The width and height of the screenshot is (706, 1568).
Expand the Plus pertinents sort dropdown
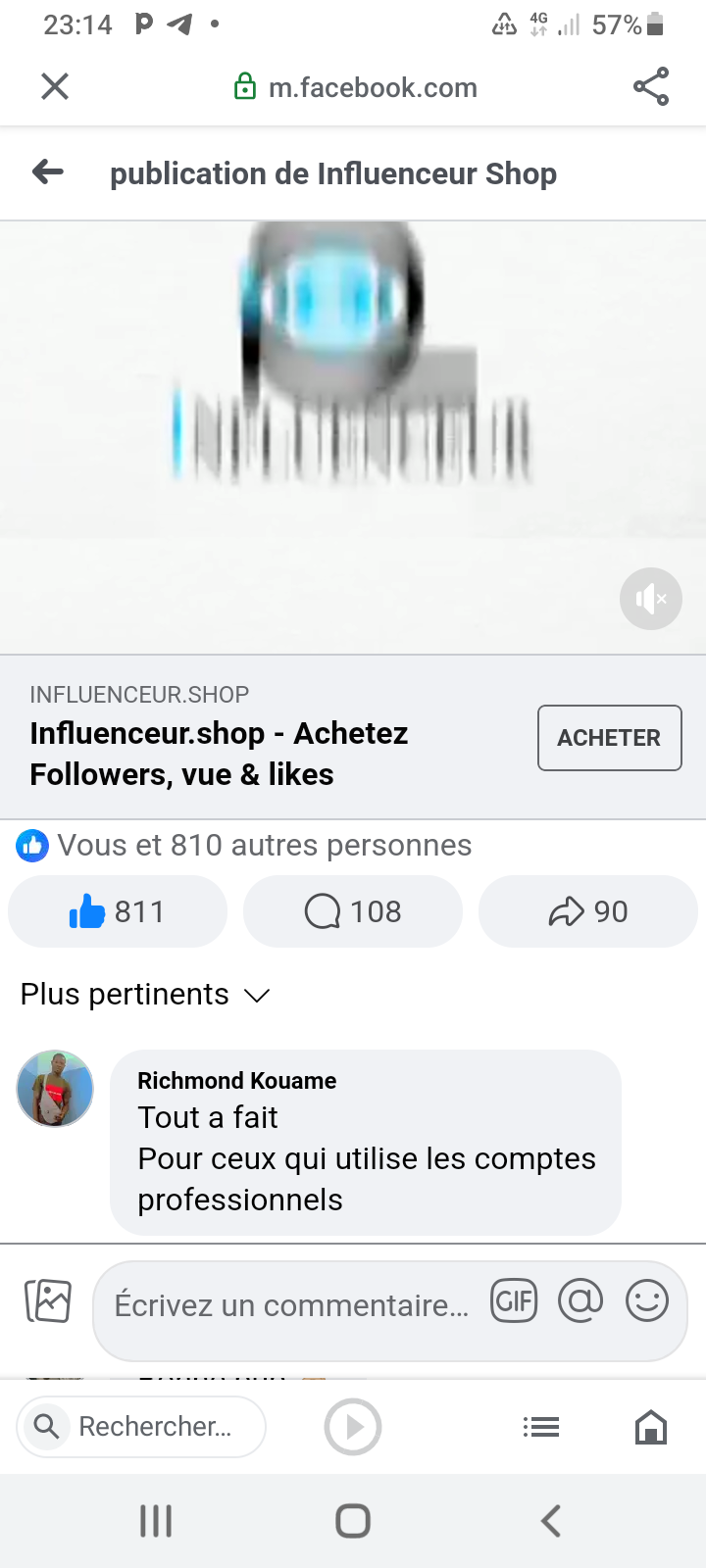(x=145, y=995)
